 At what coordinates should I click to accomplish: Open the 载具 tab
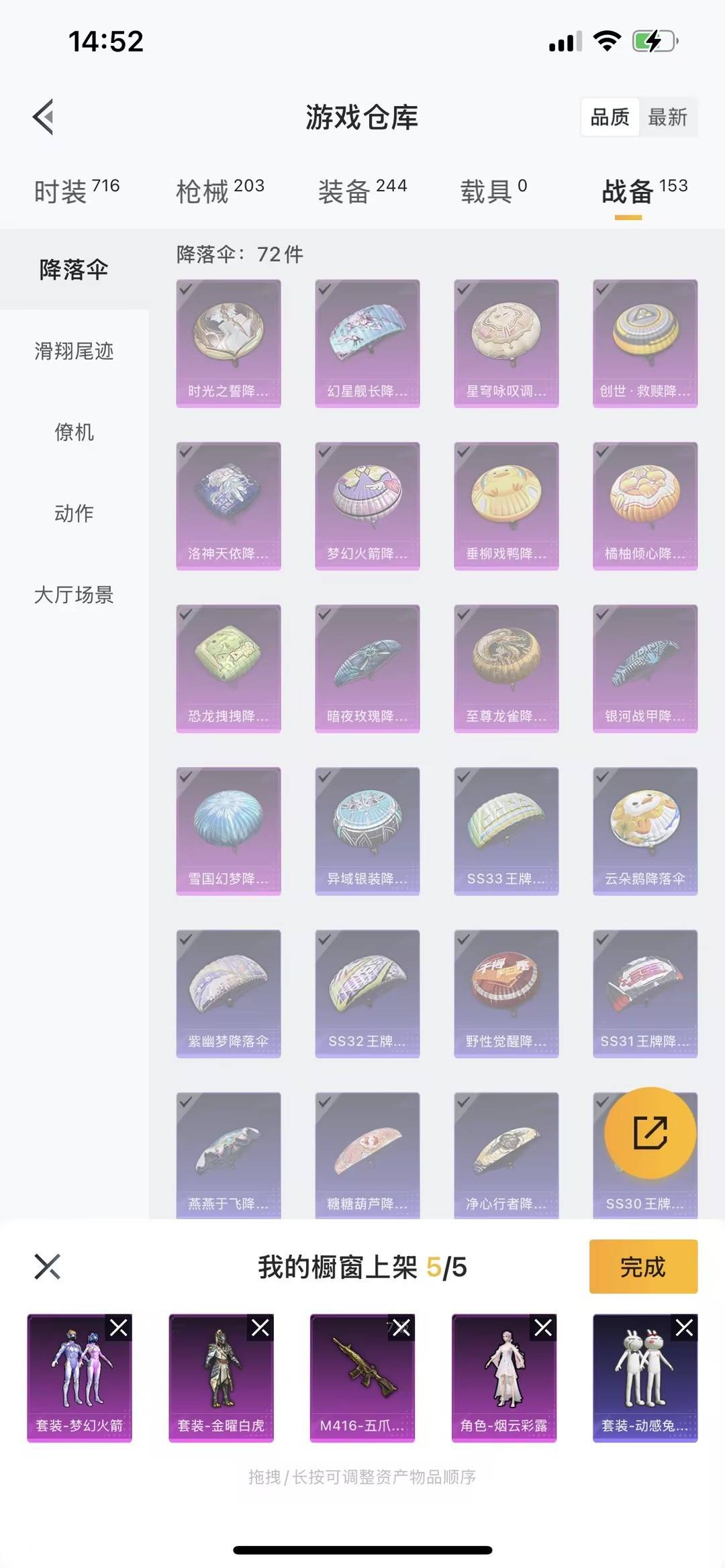tap(493, 191)
